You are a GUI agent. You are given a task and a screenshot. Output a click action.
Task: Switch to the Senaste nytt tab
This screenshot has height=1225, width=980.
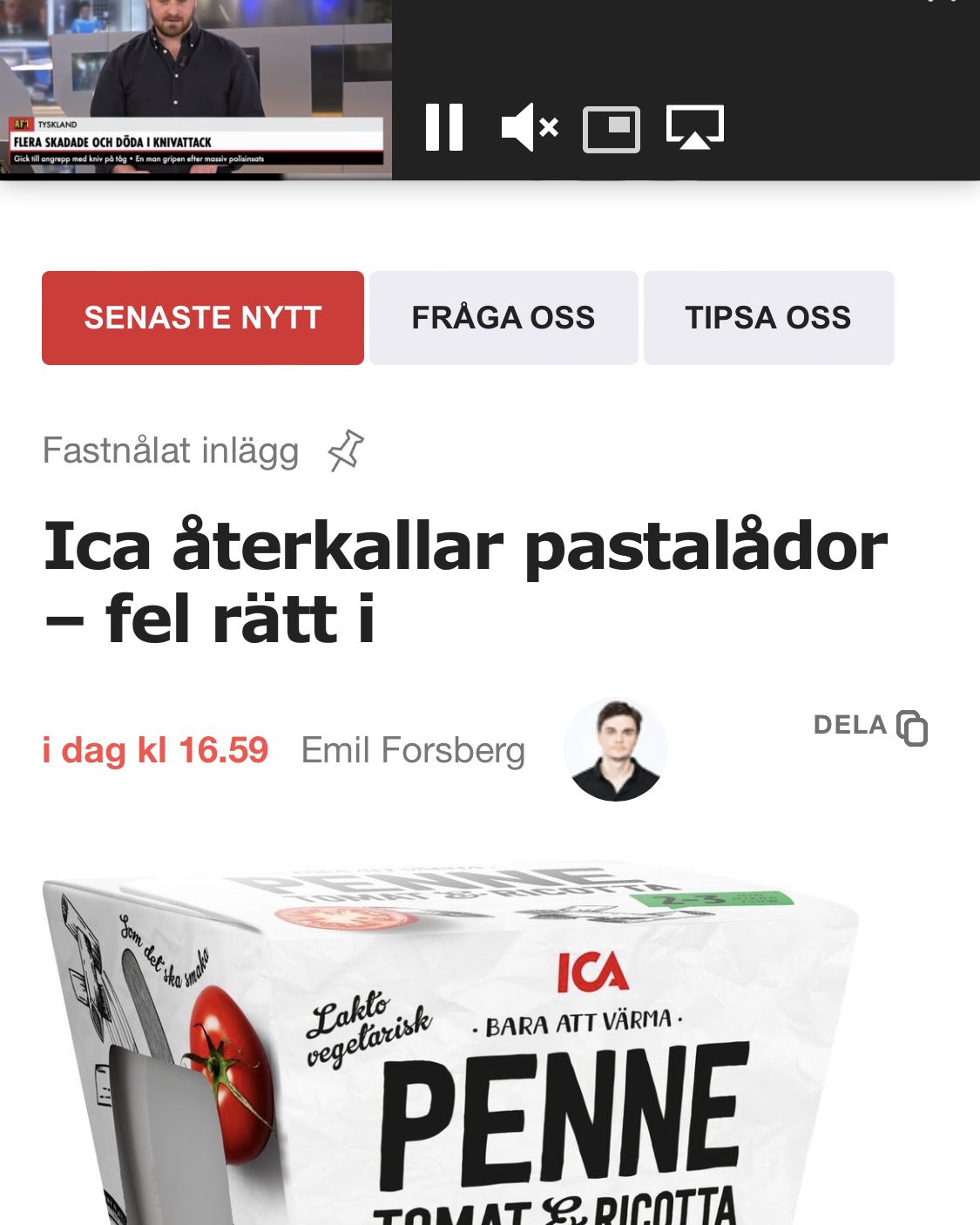tap(203, 317)
